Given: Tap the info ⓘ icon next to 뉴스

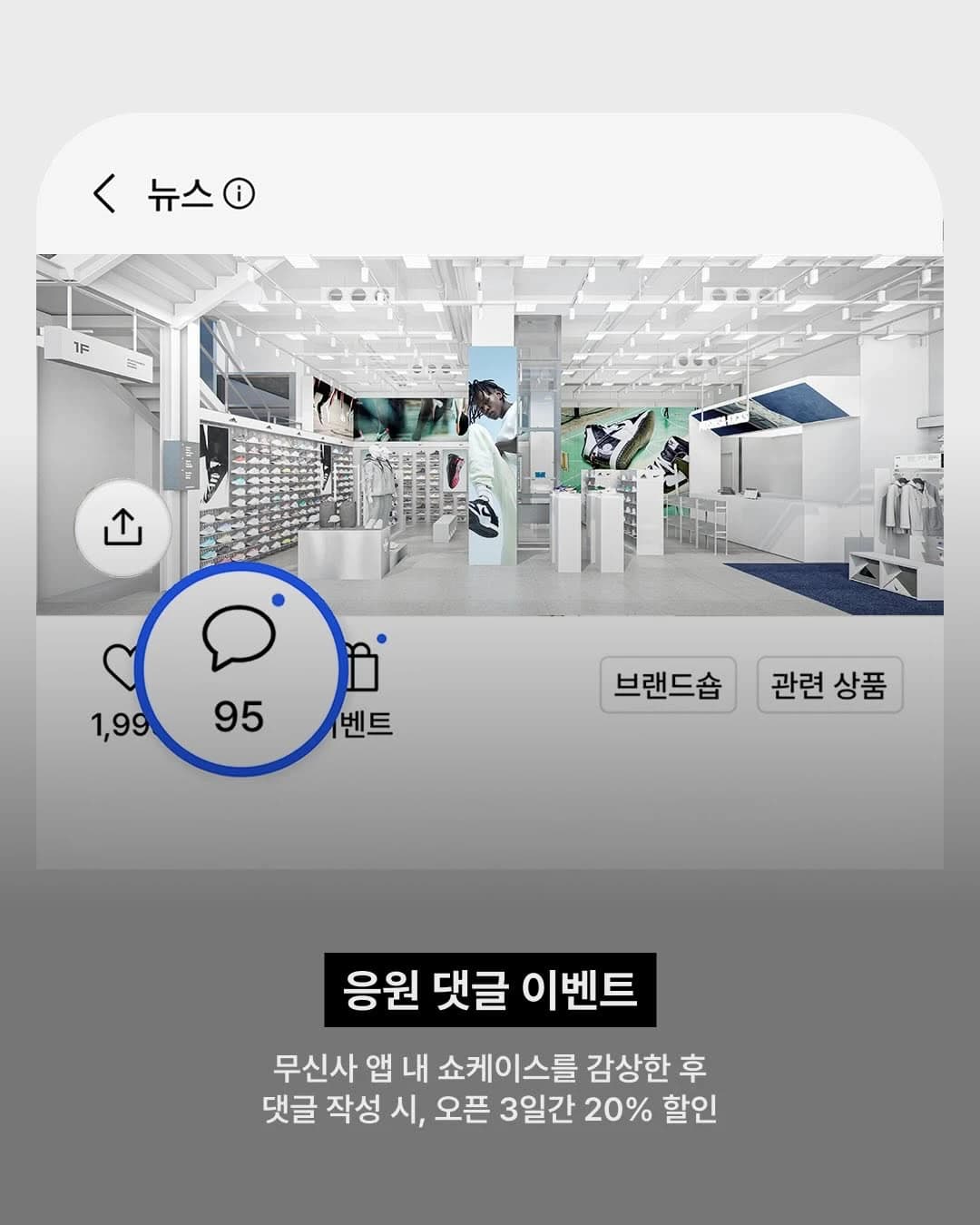Looking at the screenshot, I should coord(238,192).
